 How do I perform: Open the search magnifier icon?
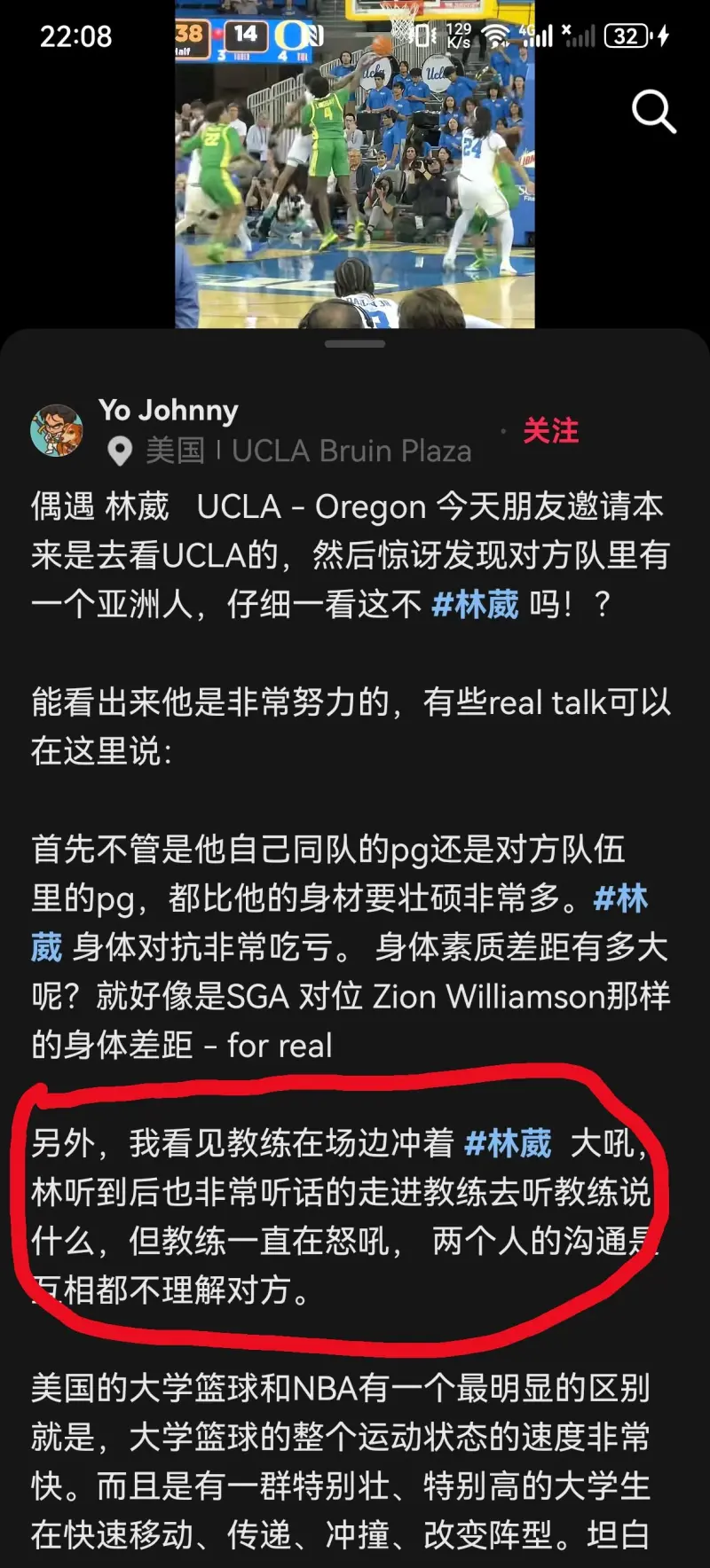tap(654, 112)
